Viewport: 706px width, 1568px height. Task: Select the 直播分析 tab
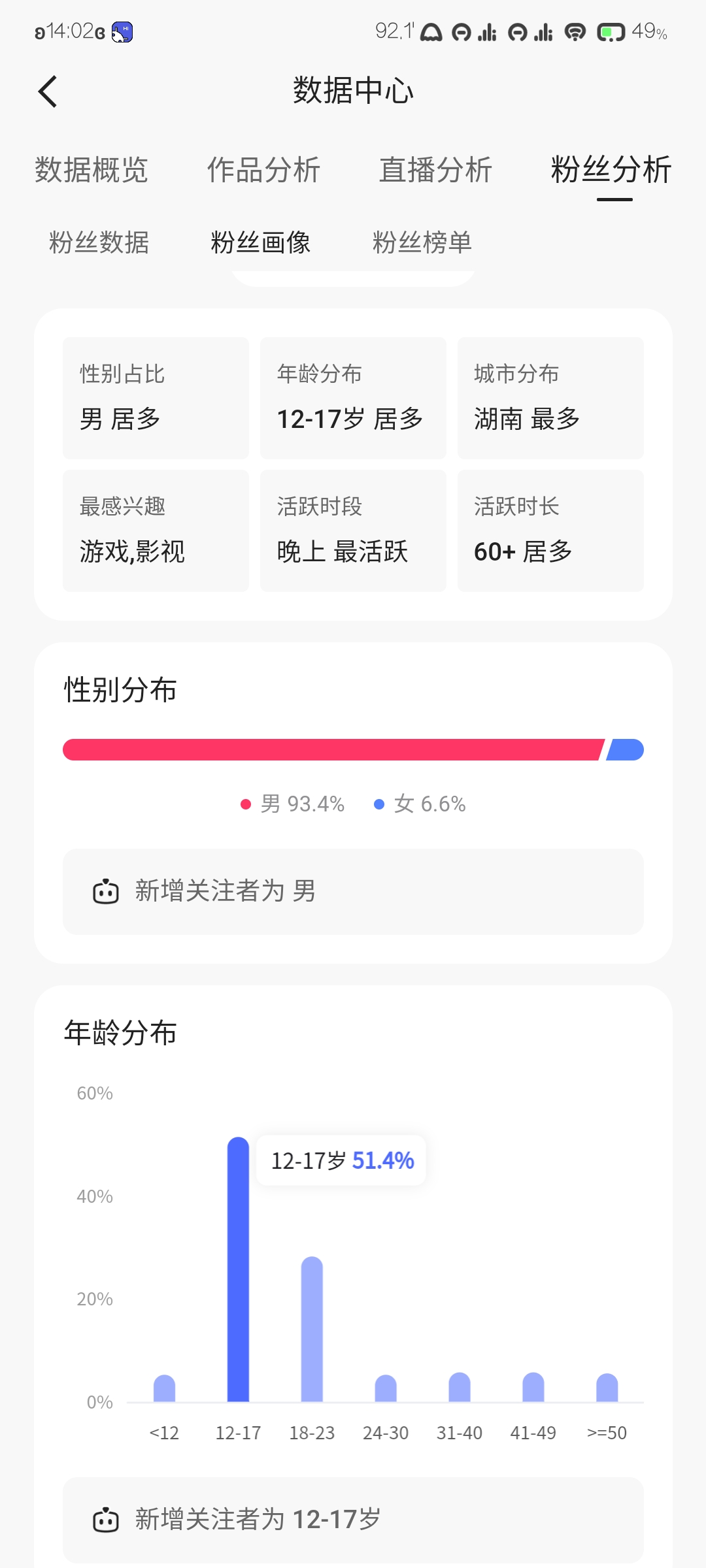click(x=435, y=170)
